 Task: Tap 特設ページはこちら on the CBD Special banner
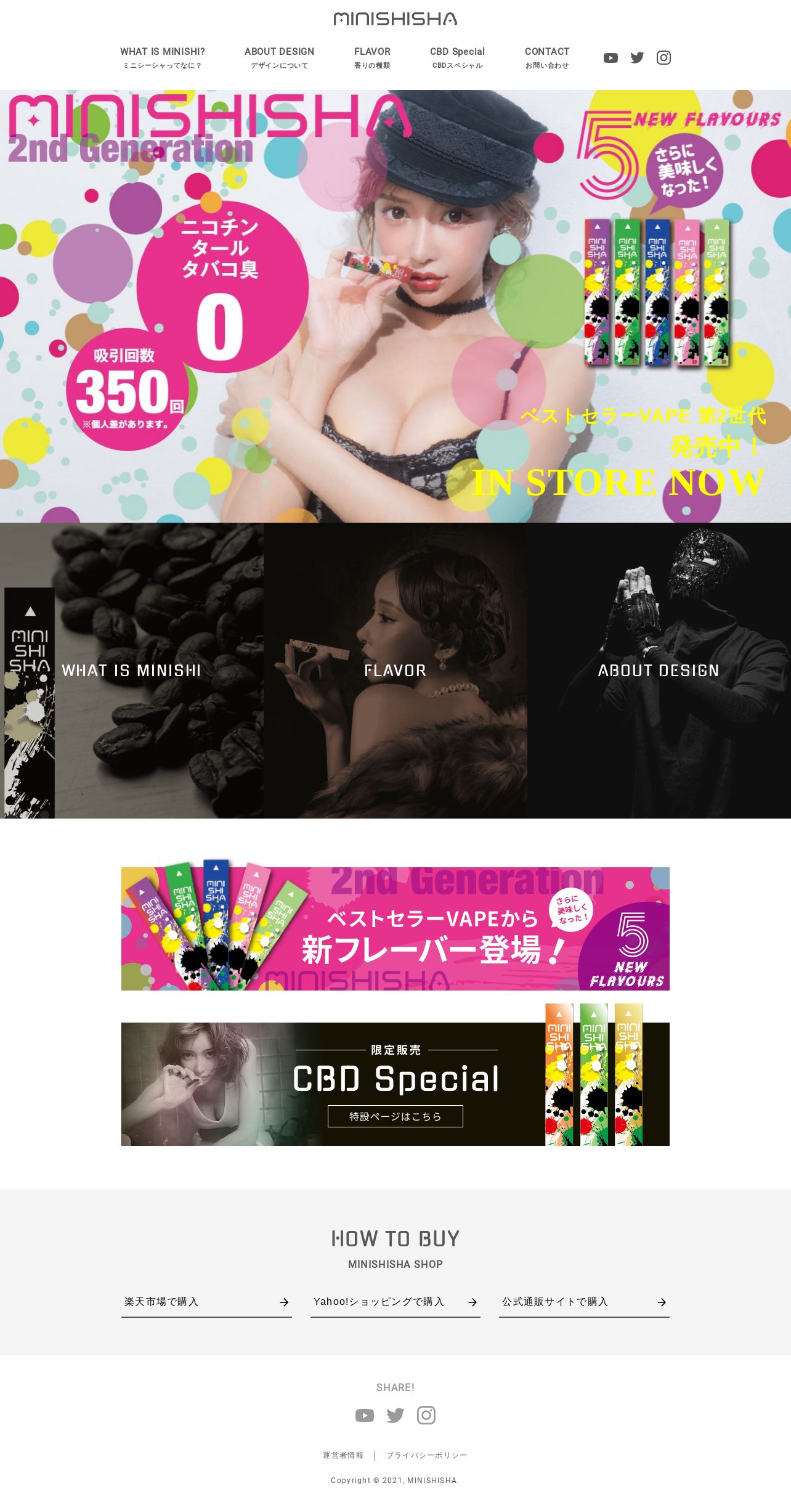coord(395,1116)
